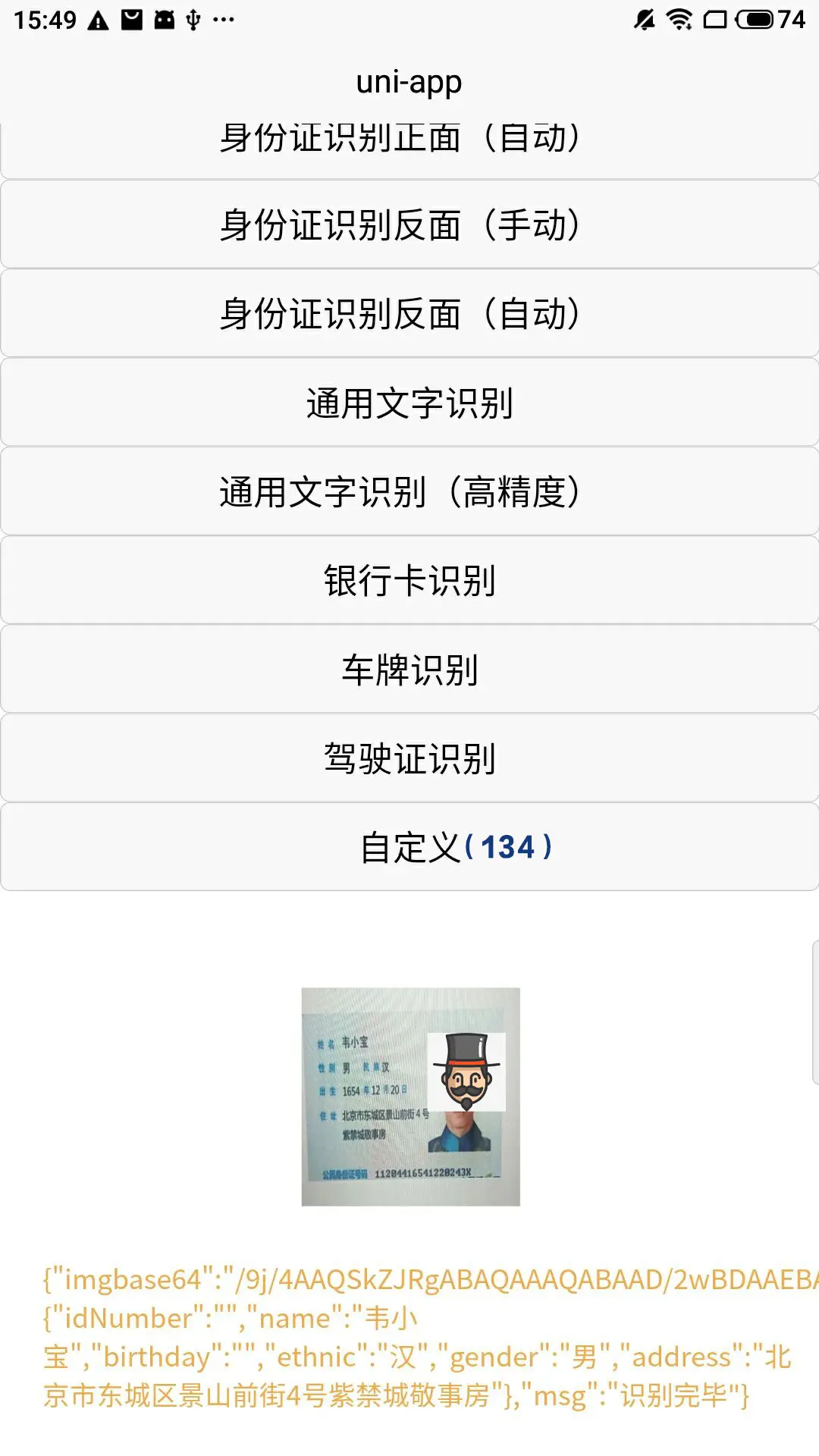
Task: Launch 银行卡识别
Action: pos(409,581)
